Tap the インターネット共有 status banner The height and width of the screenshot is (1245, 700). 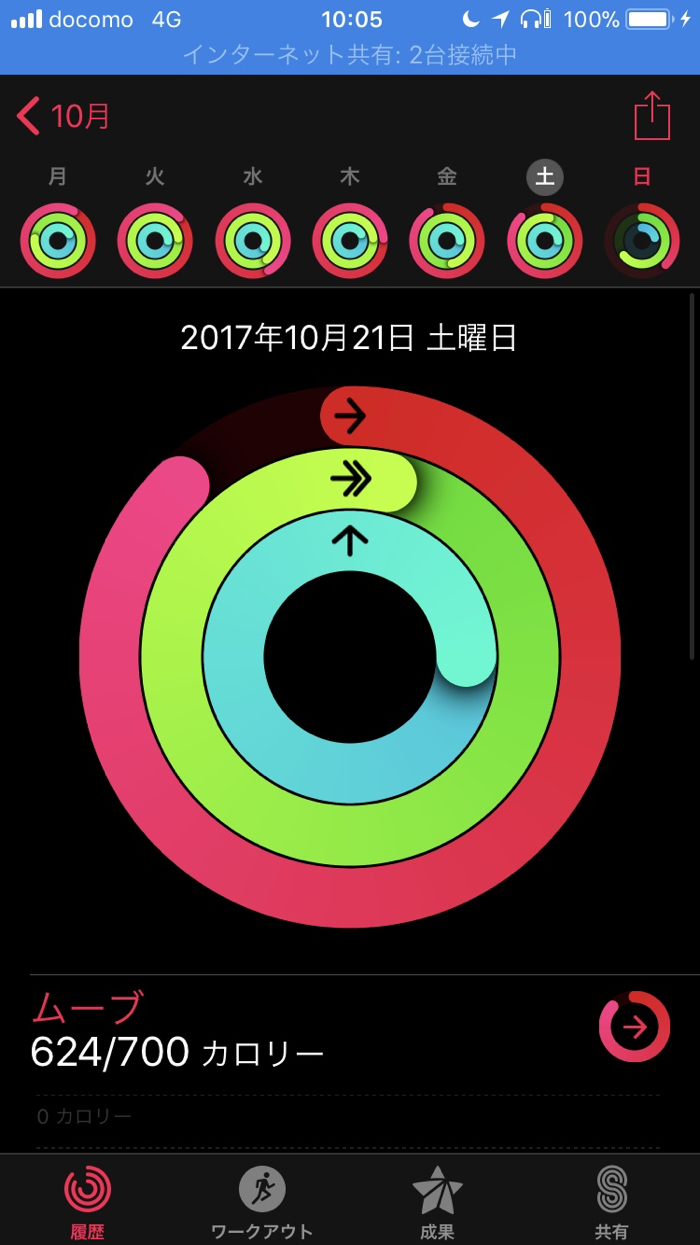pyautogui.click(x=350, y=56)
